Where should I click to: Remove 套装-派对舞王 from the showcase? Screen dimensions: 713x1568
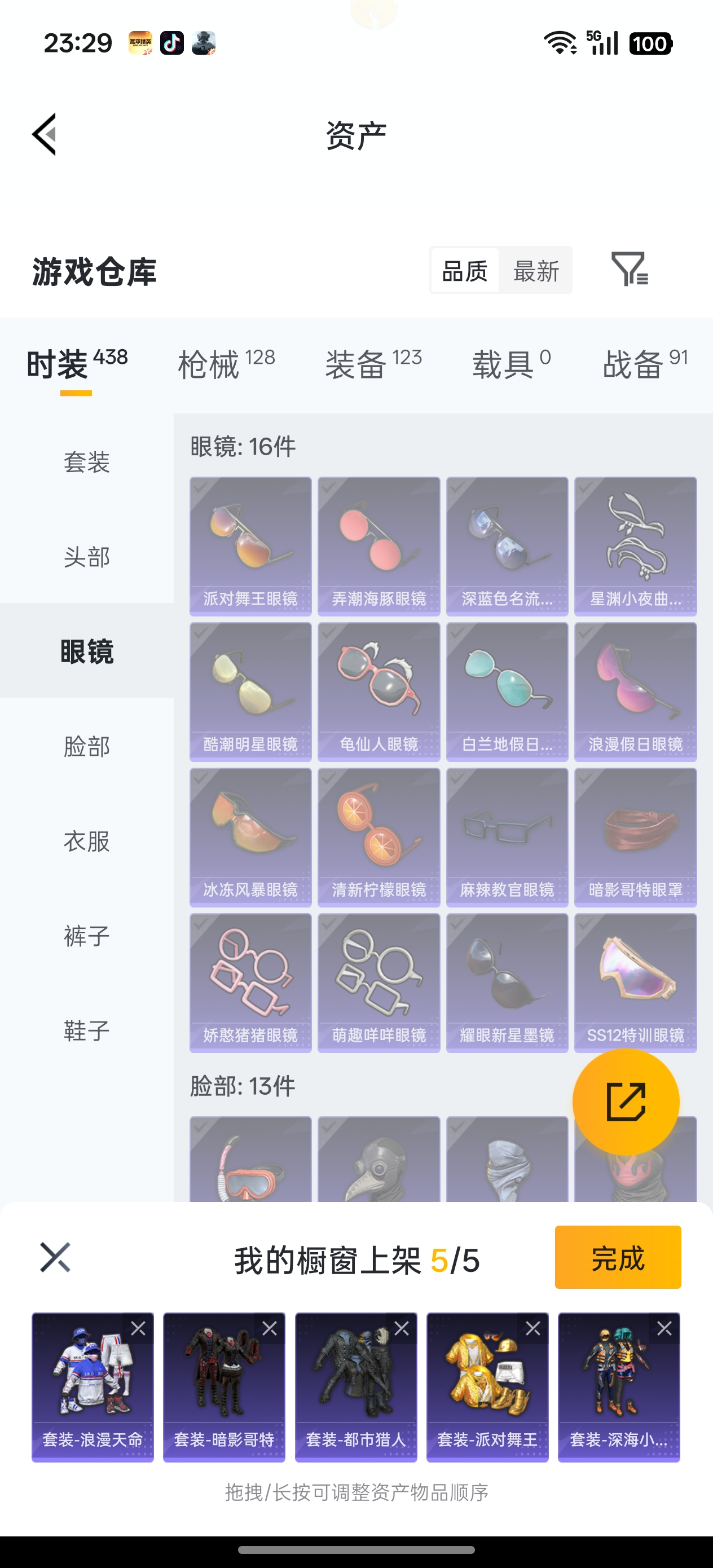[532, 1328]
